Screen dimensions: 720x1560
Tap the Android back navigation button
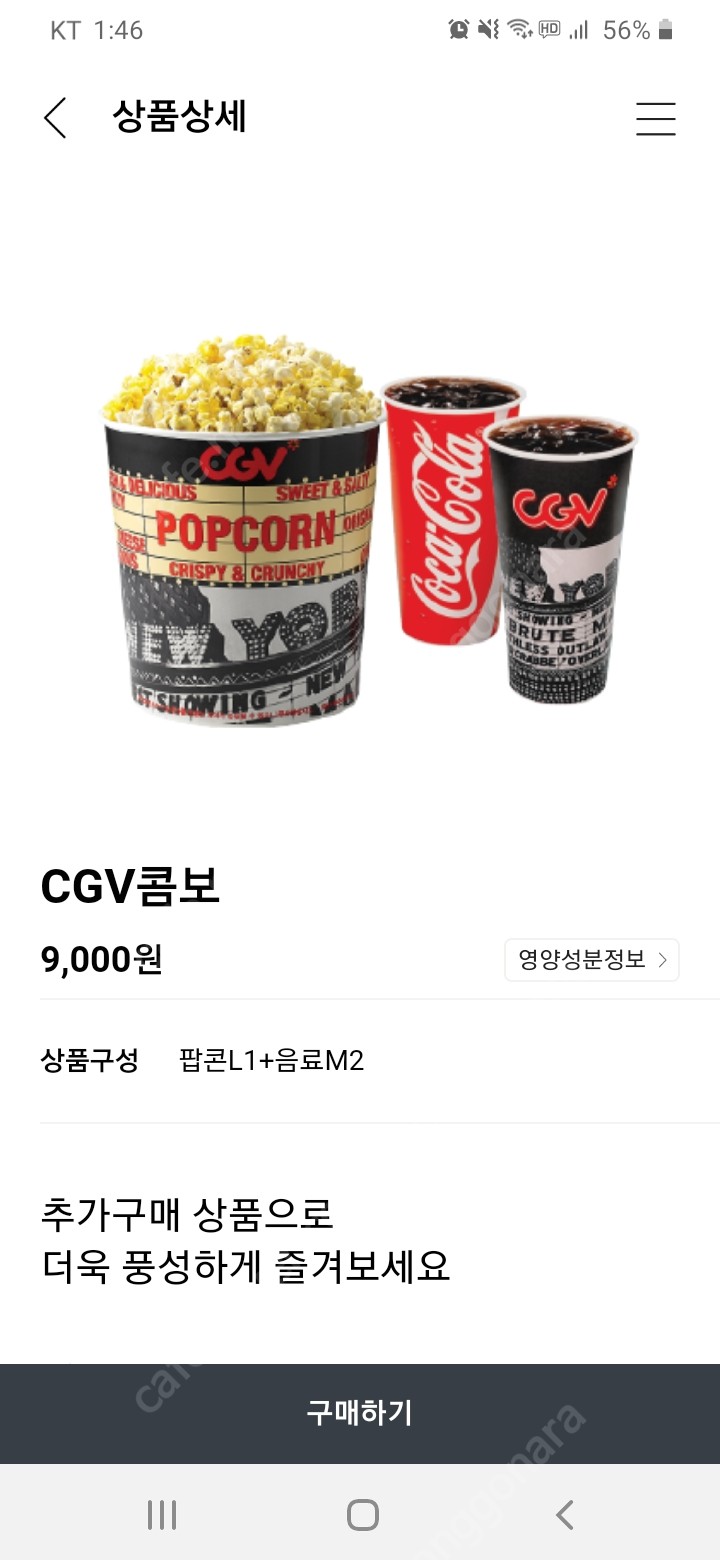pos(563,1515)
